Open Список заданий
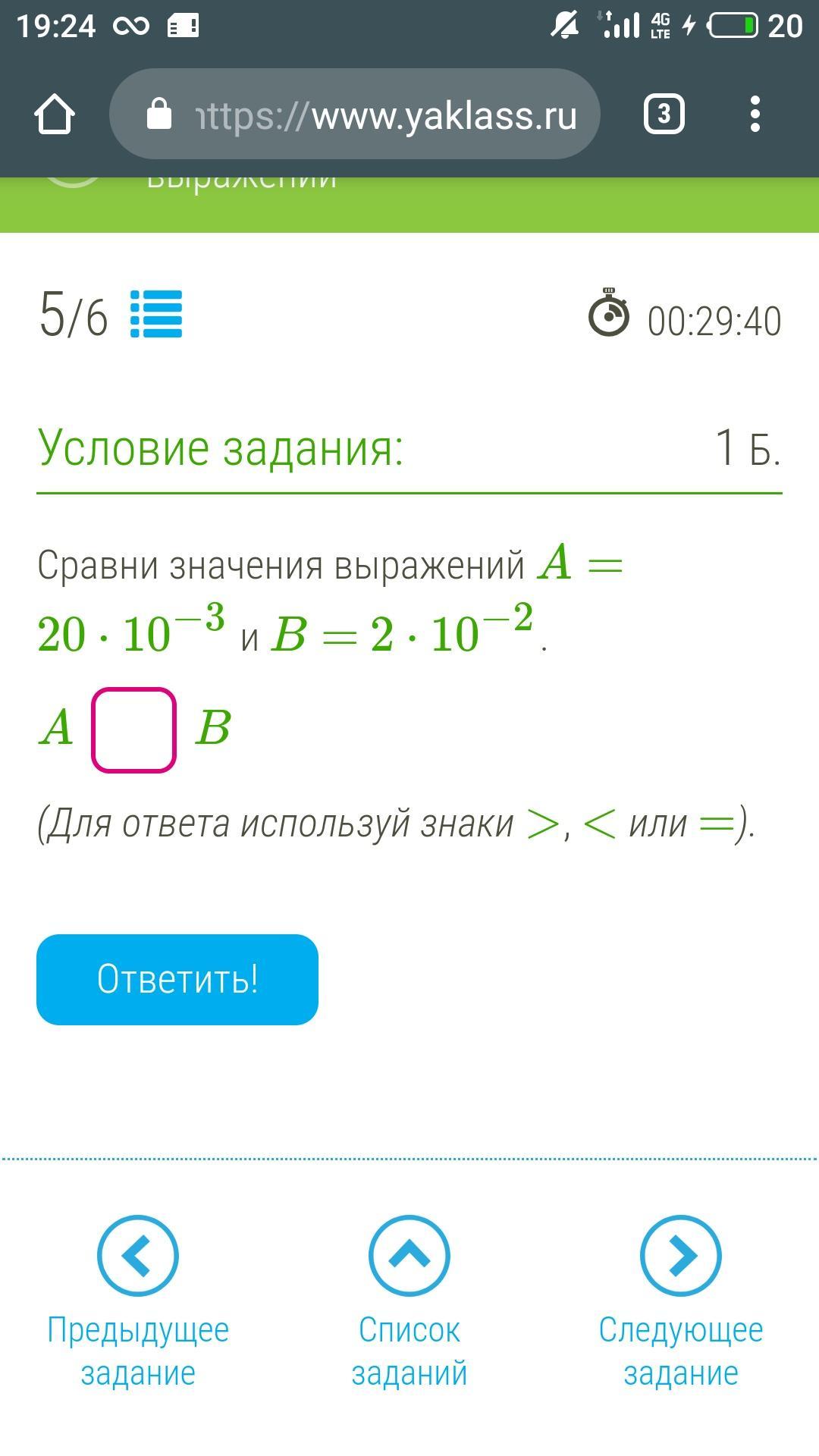Screen dimensions: 819x1456 (x=409, y=1301)
